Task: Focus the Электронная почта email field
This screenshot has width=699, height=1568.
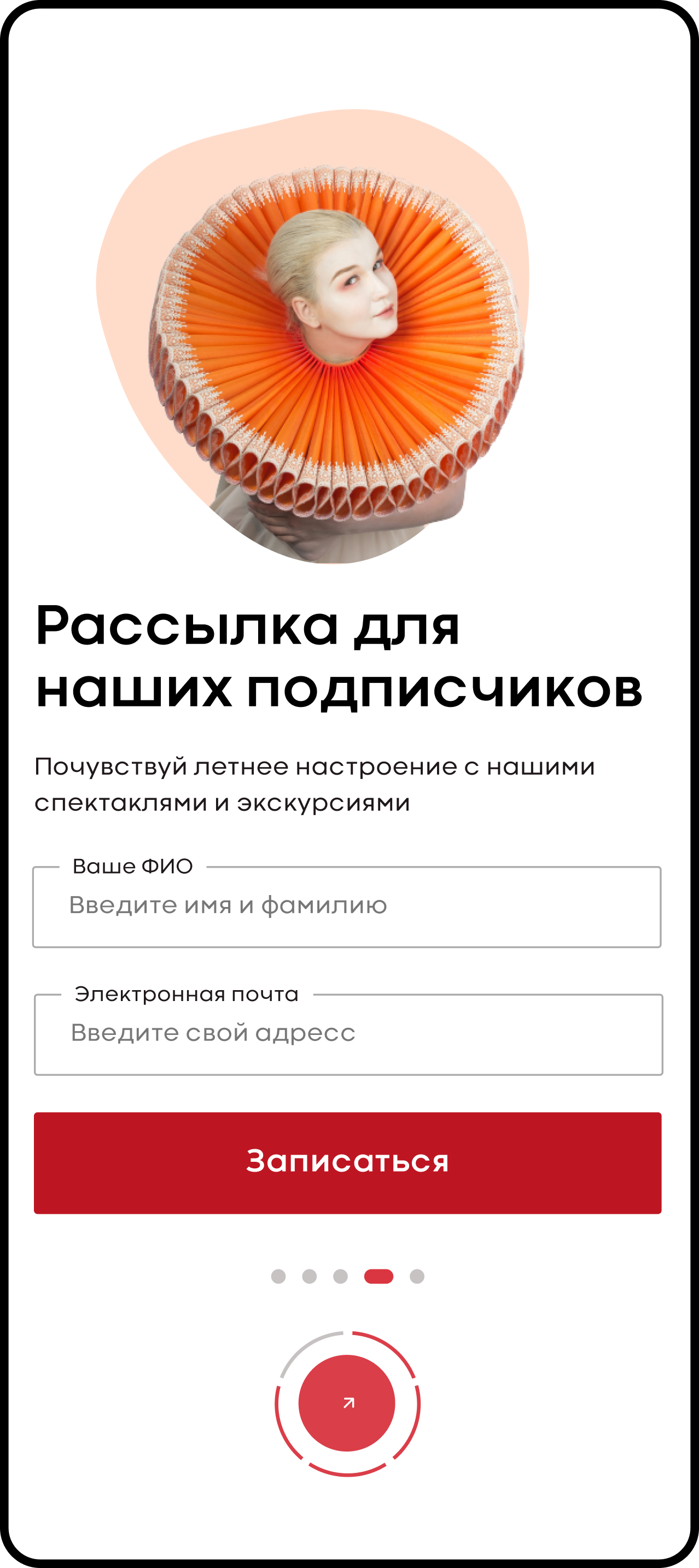Action: (x=348, y=1034)
